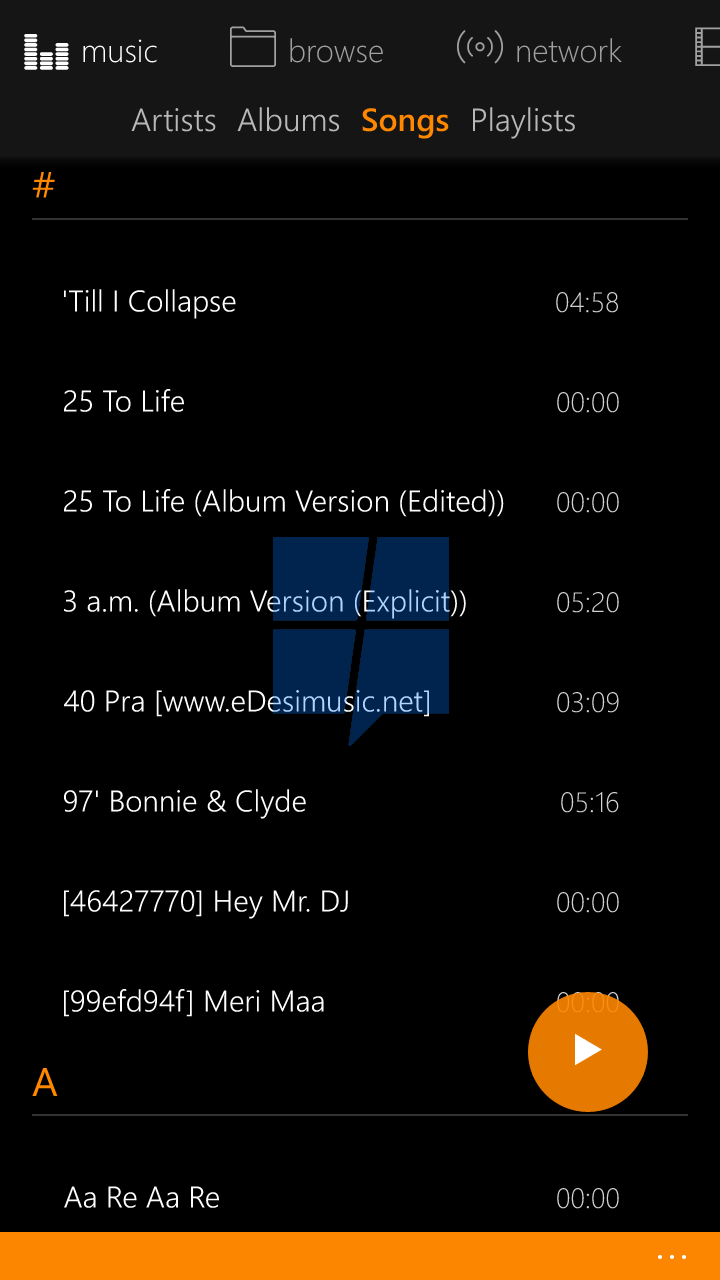Tap the A section header

45,1082
